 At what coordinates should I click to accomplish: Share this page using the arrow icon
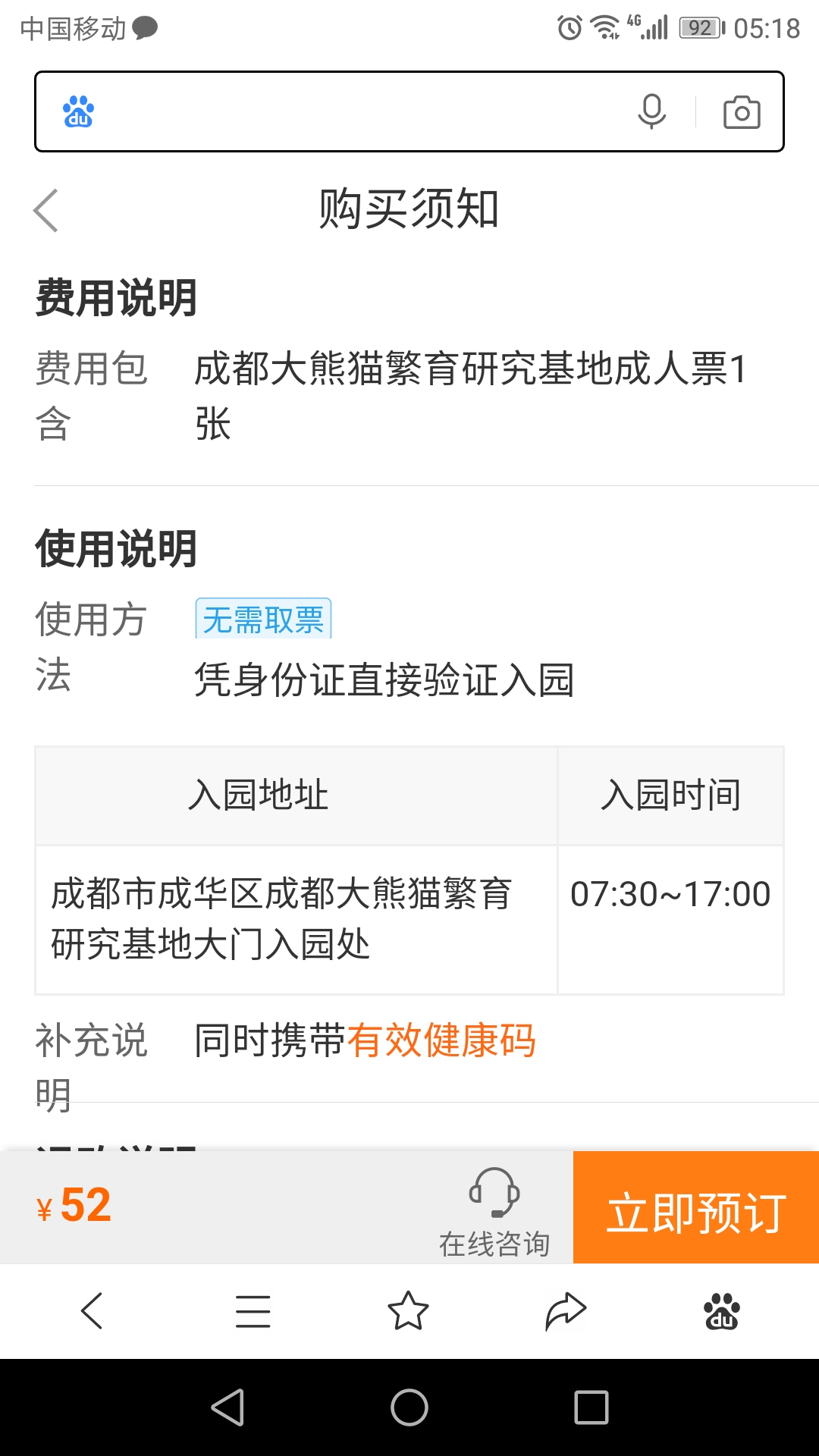point(566,1310)
